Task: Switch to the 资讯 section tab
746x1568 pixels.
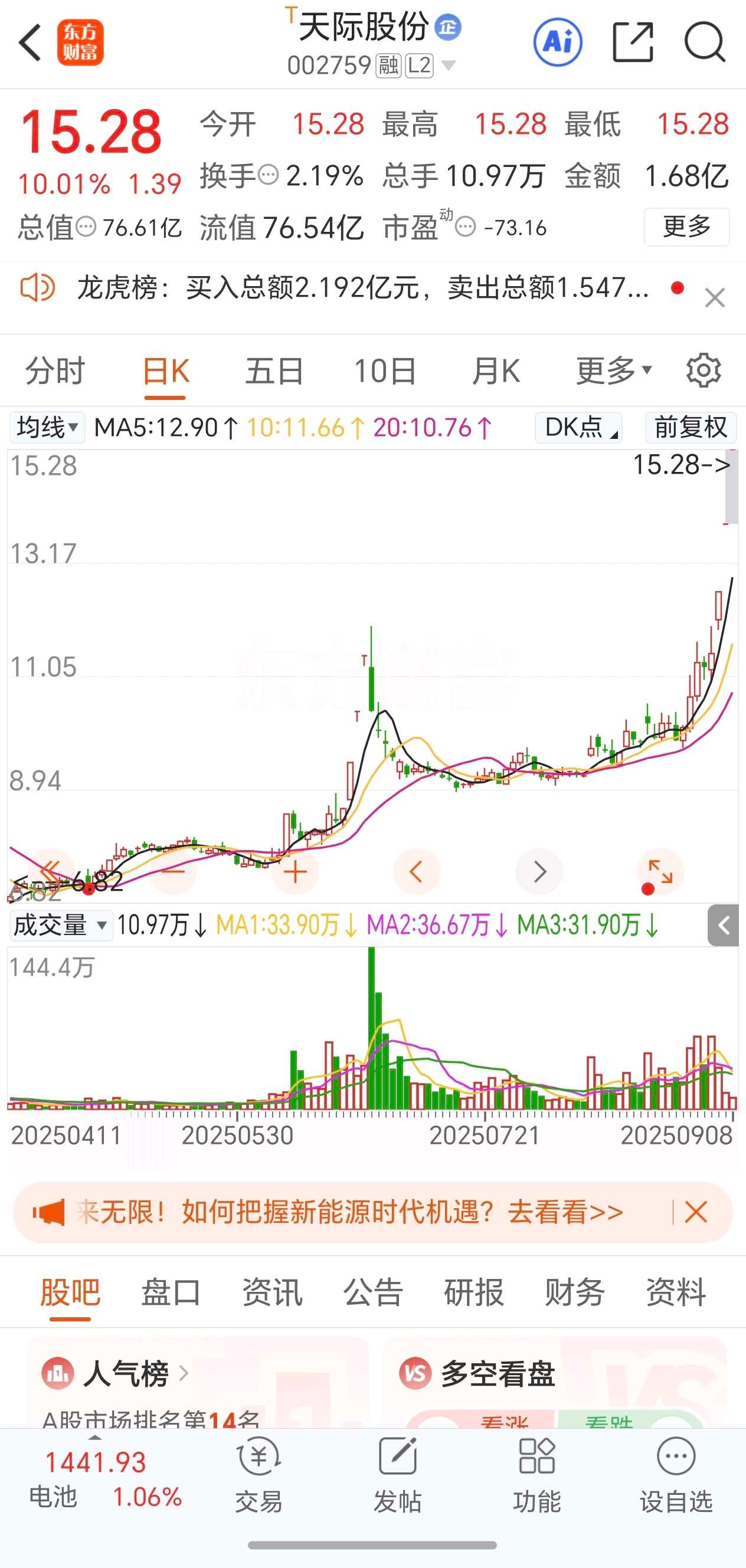Action: pyautogui.click(x=272, y=1293)
